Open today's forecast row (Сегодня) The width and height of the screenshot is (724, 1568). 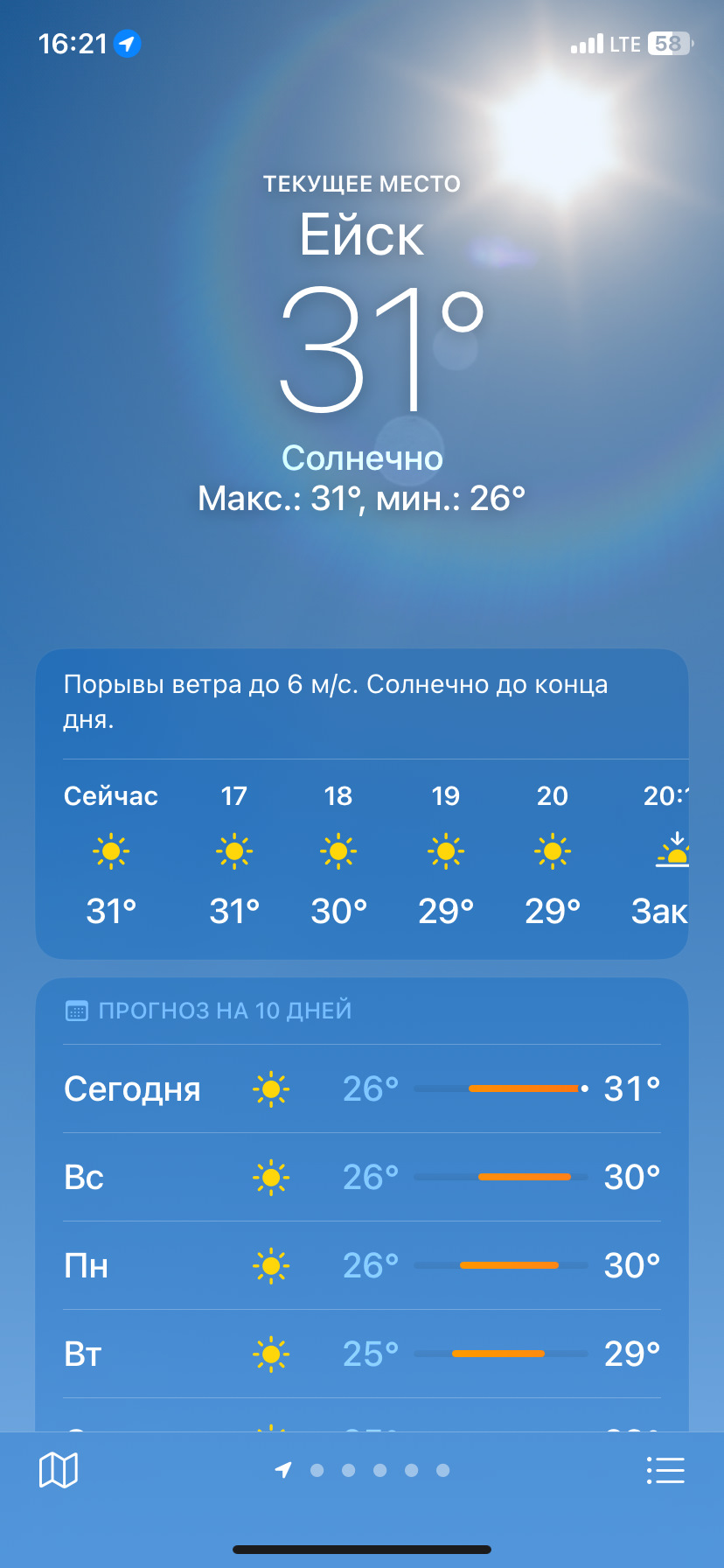coord(362,1088)
